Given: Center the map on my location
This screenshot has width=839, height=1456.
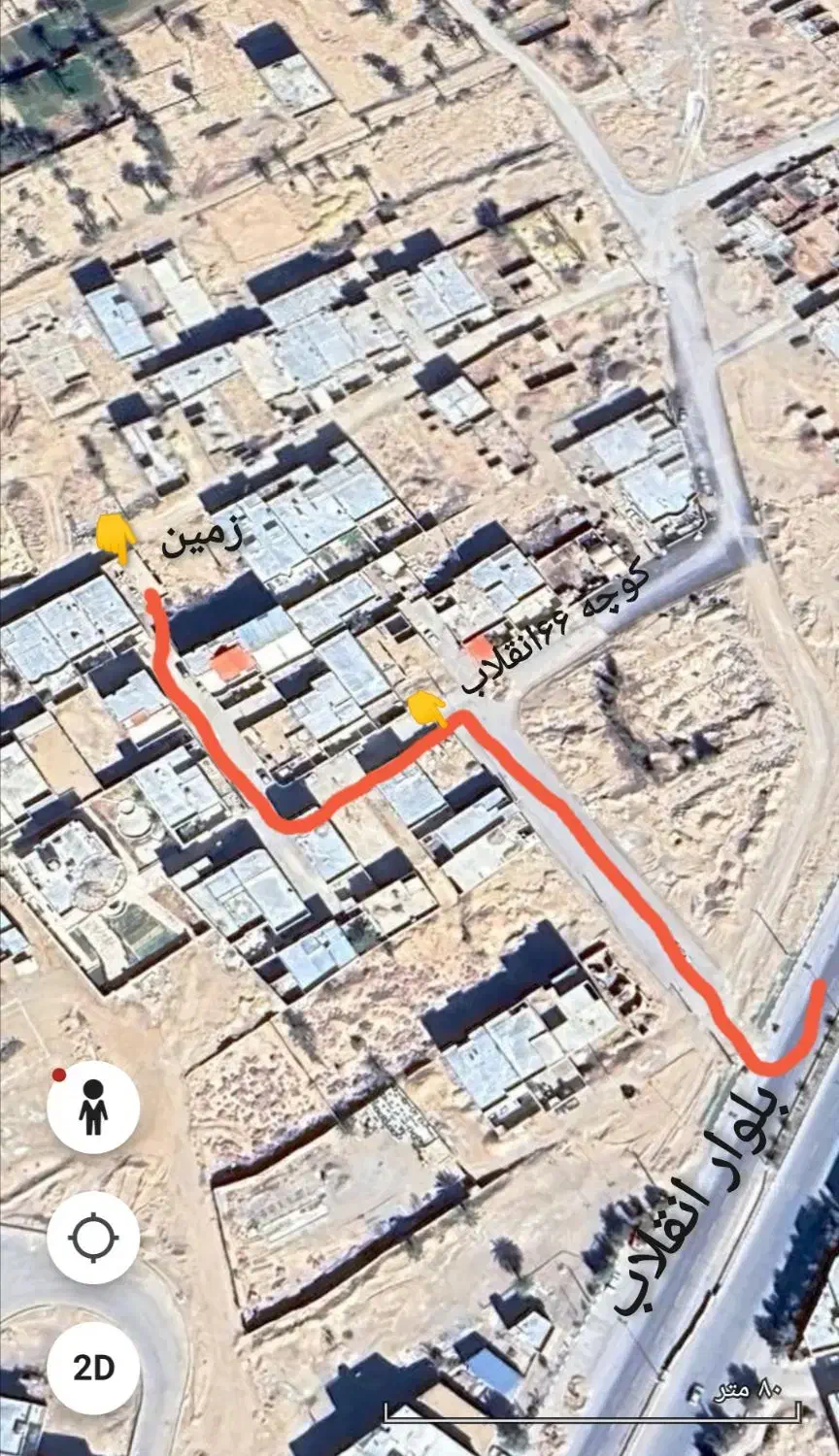Looking at the screenshot, I should pos(93,1238).
